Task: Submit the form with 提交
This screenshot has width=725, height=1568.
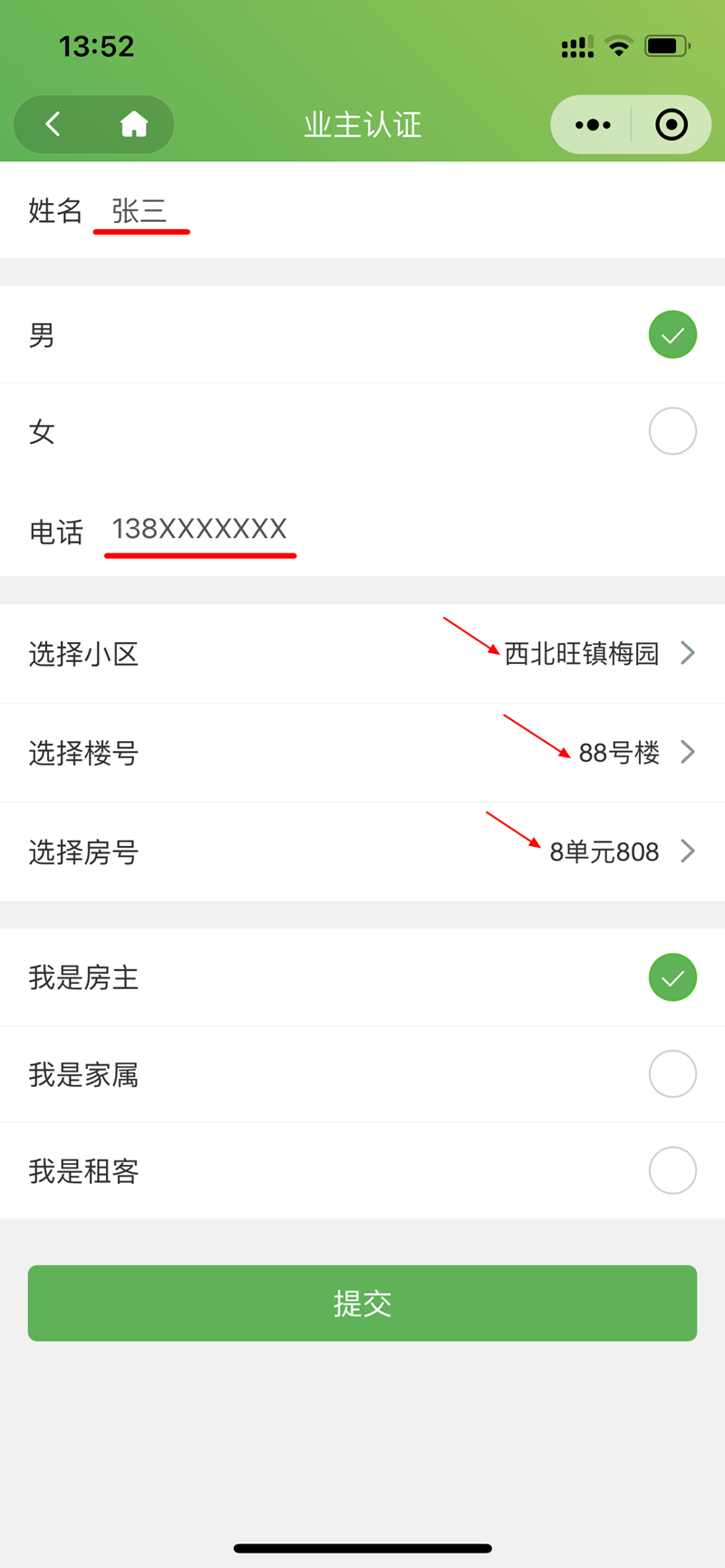Action: pos(362,1303)
